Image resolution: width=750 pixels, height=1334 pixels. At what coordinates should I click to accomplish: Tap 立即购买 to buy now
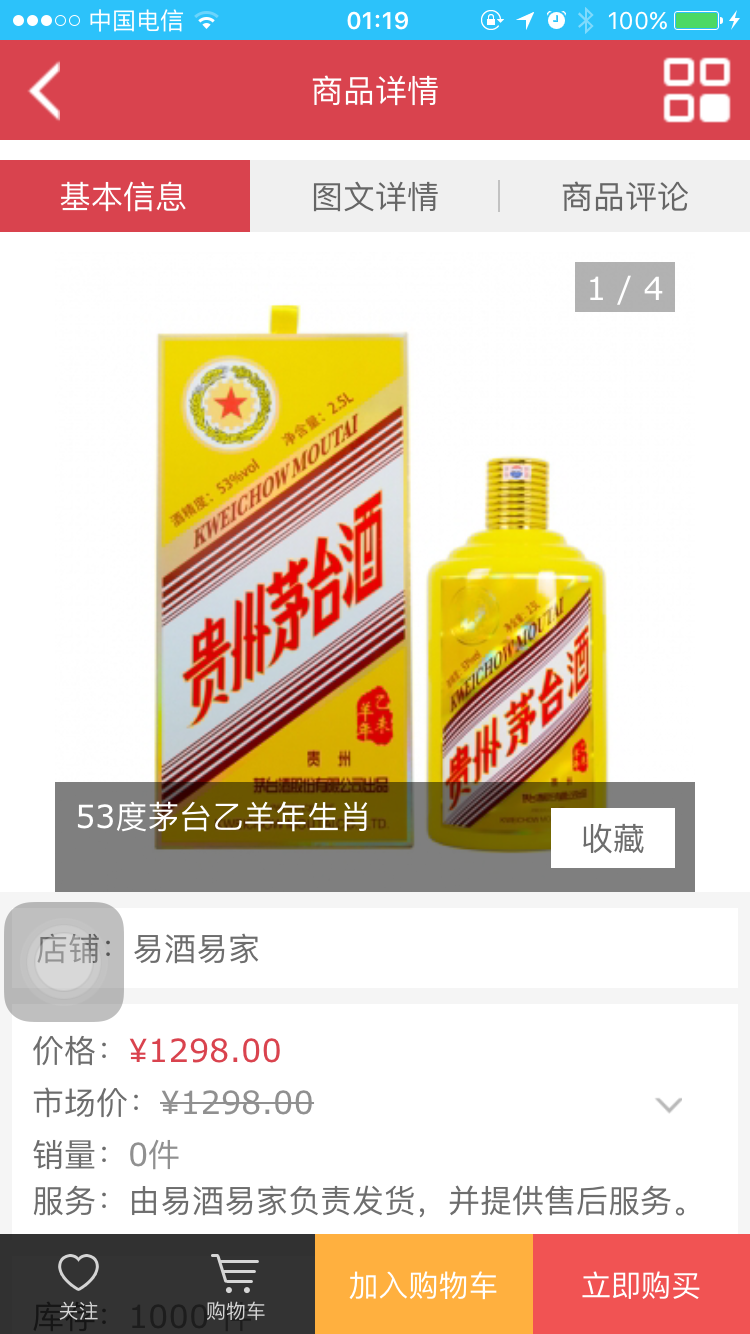[639, 1283]
